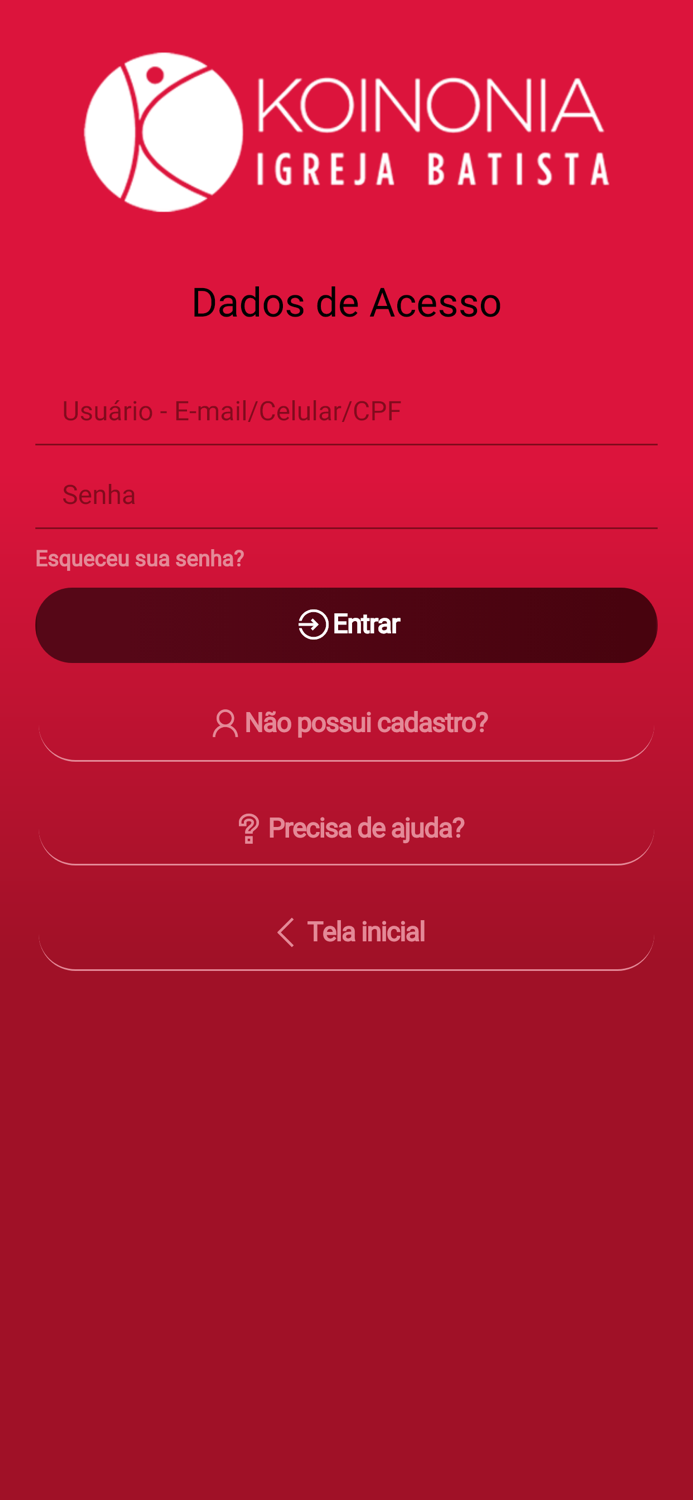The height and width of the screenshot is (1500, 693).
Task: Go back to Tela inicial
Action: tap(346, 932)
